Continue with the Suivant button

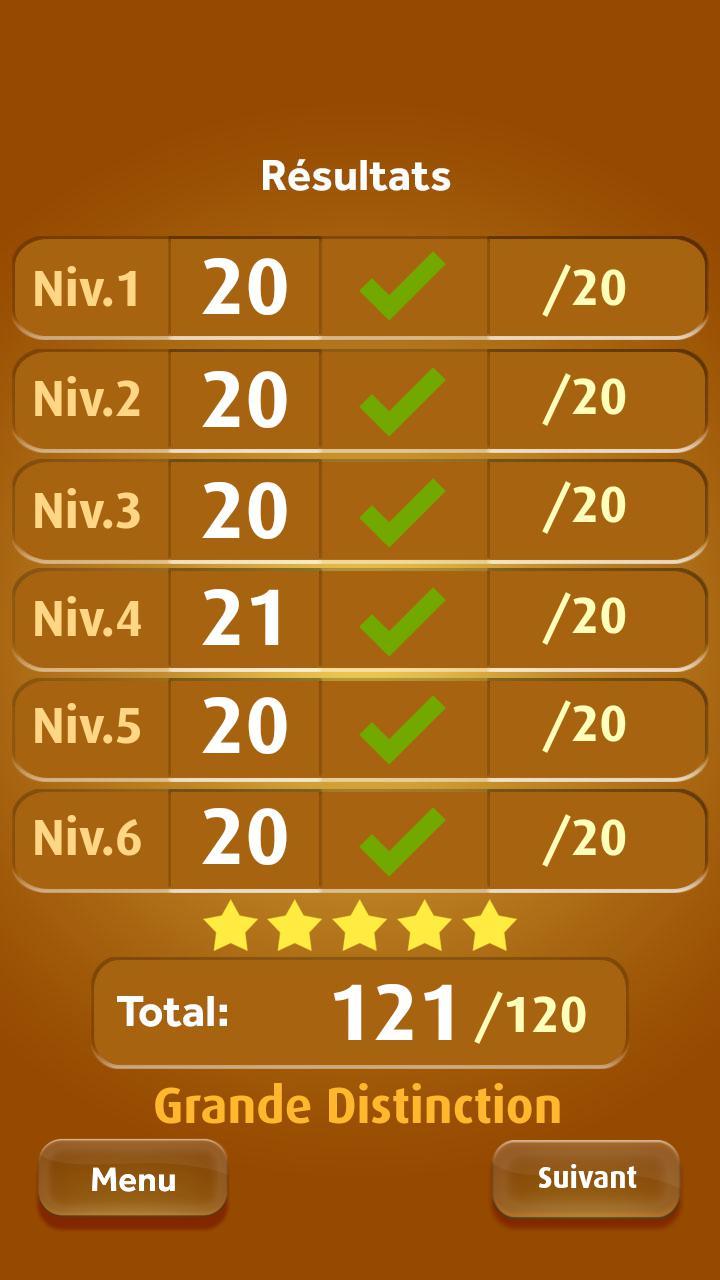[x=587, y=1178]
